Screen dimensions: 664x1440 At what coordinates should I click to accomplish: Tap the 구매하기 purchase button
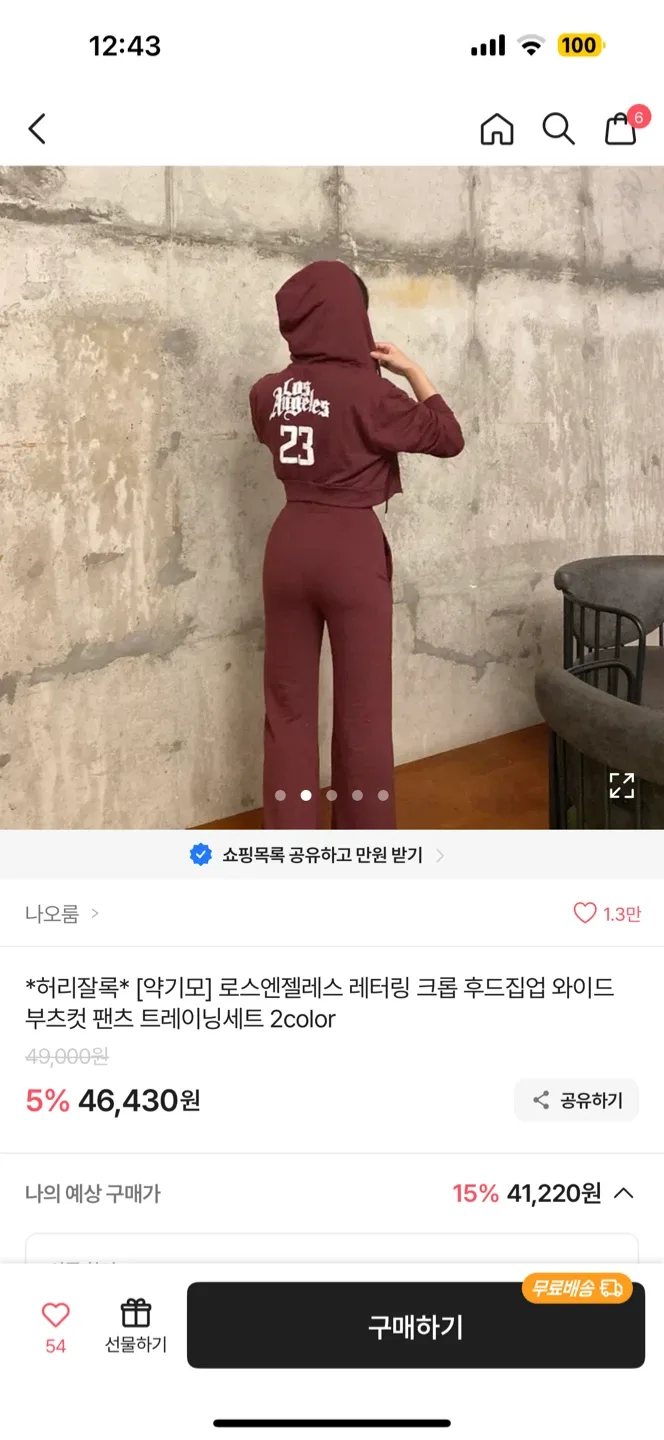point(416,1327)
